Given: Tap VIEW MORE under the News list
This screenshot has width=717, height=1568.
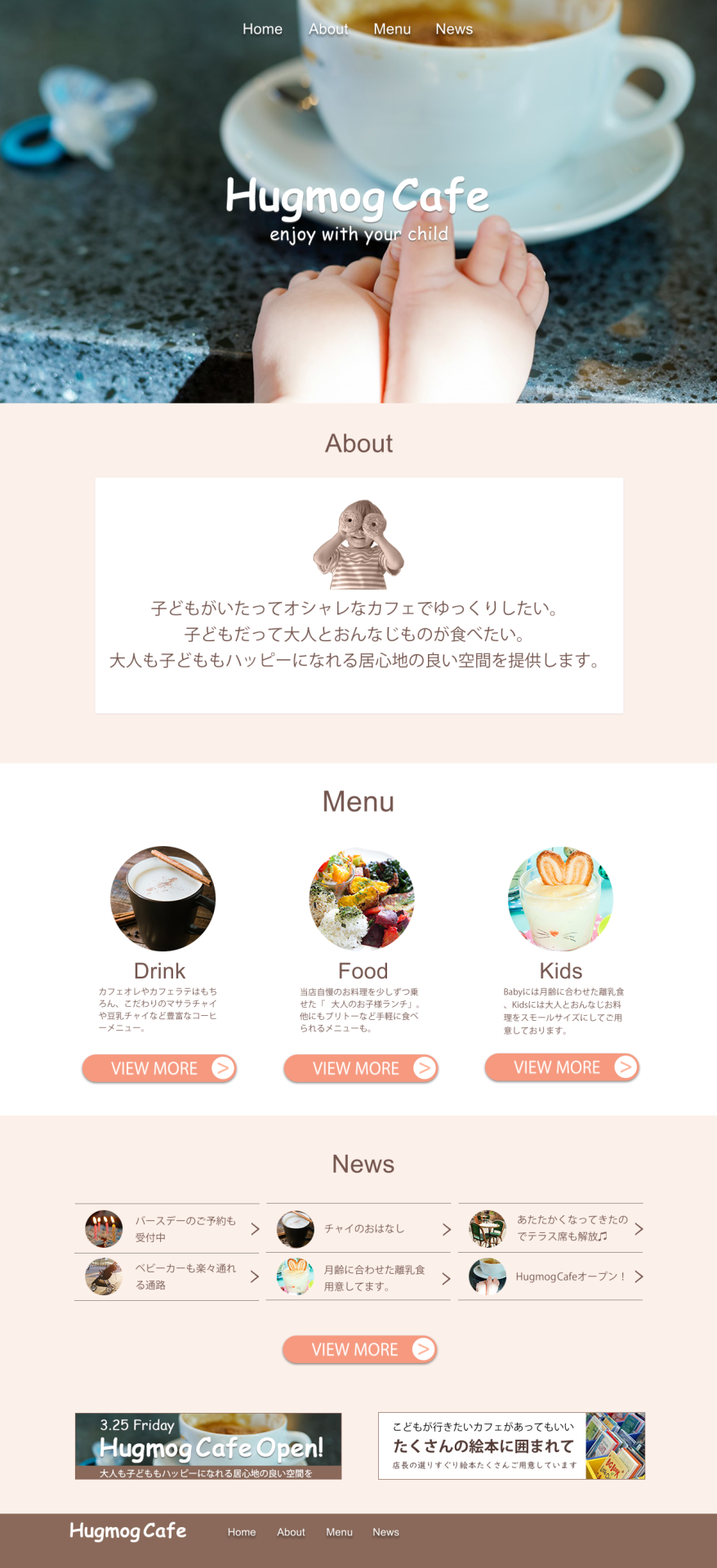Looking at the screenshot, I should (359, 1350).
